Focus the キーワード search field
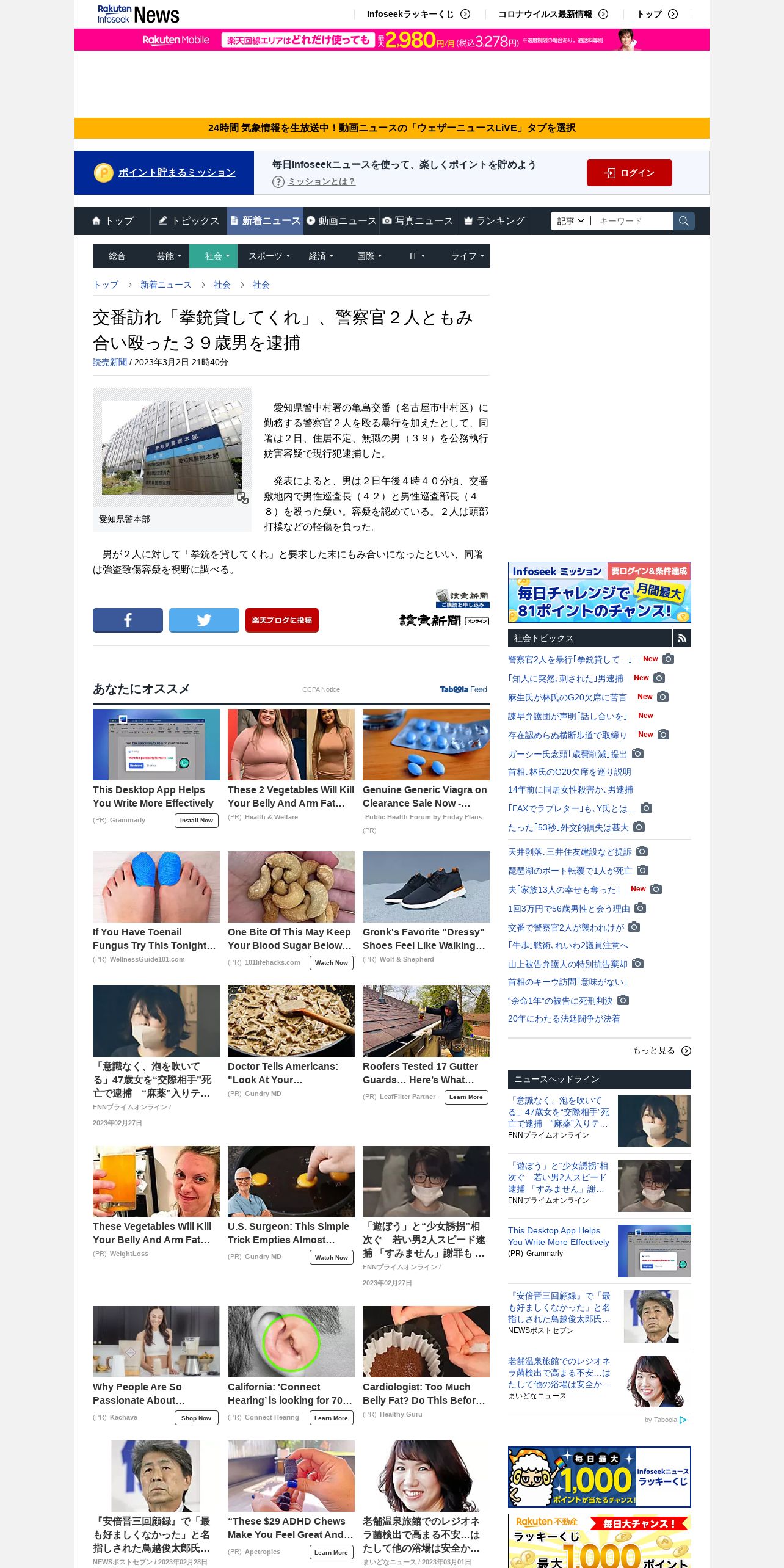 (632, 221)
